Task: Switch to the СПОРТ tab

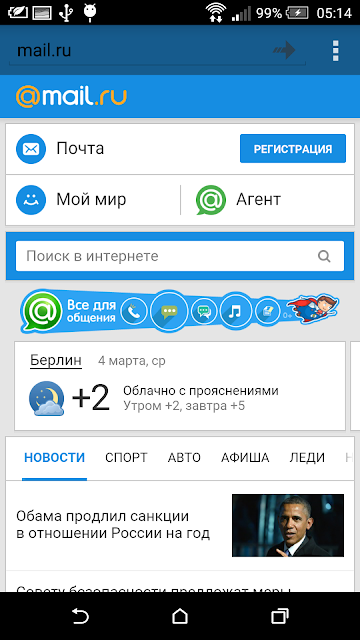Action: pyautogui.click(x=126, y=458)
